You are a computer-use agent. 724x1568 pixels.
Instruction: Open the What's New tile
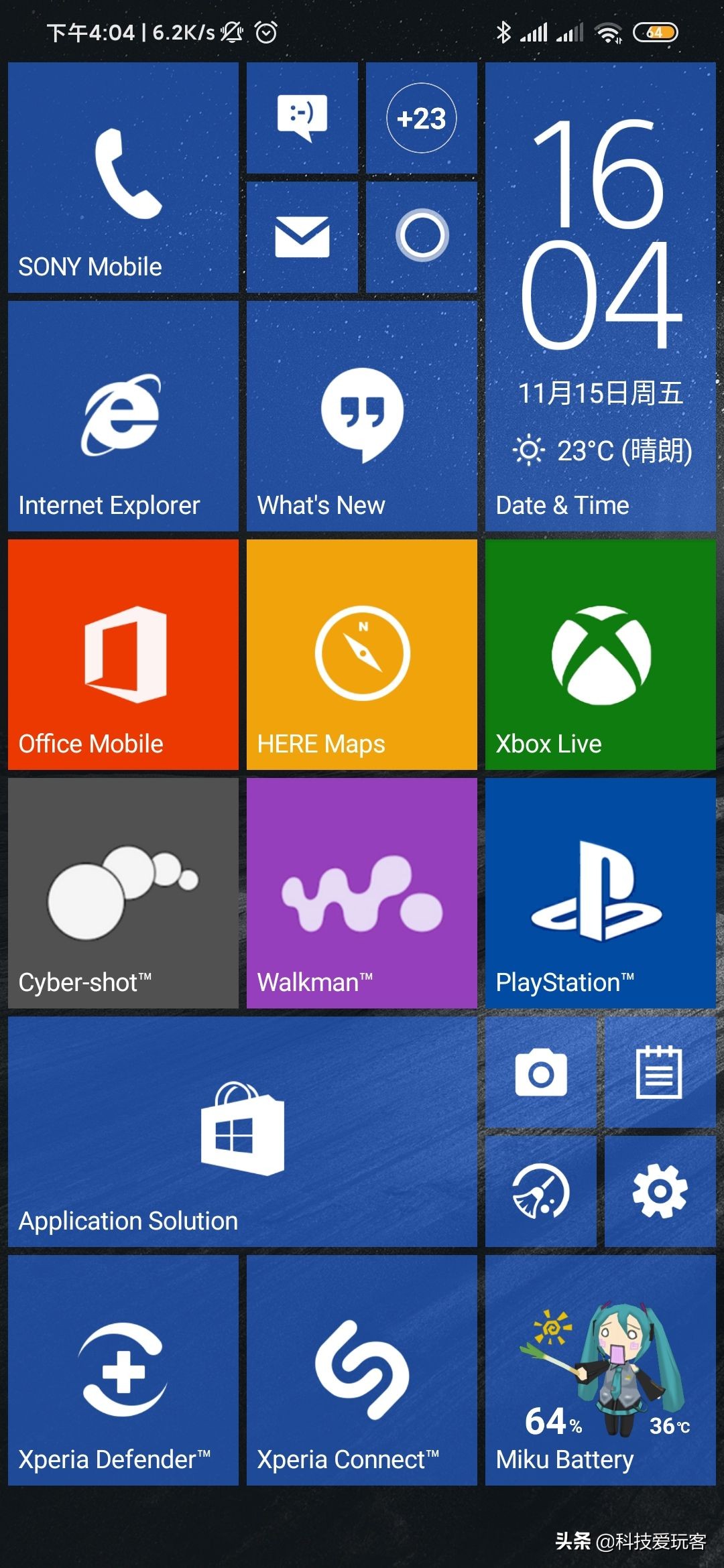[362, 416]
